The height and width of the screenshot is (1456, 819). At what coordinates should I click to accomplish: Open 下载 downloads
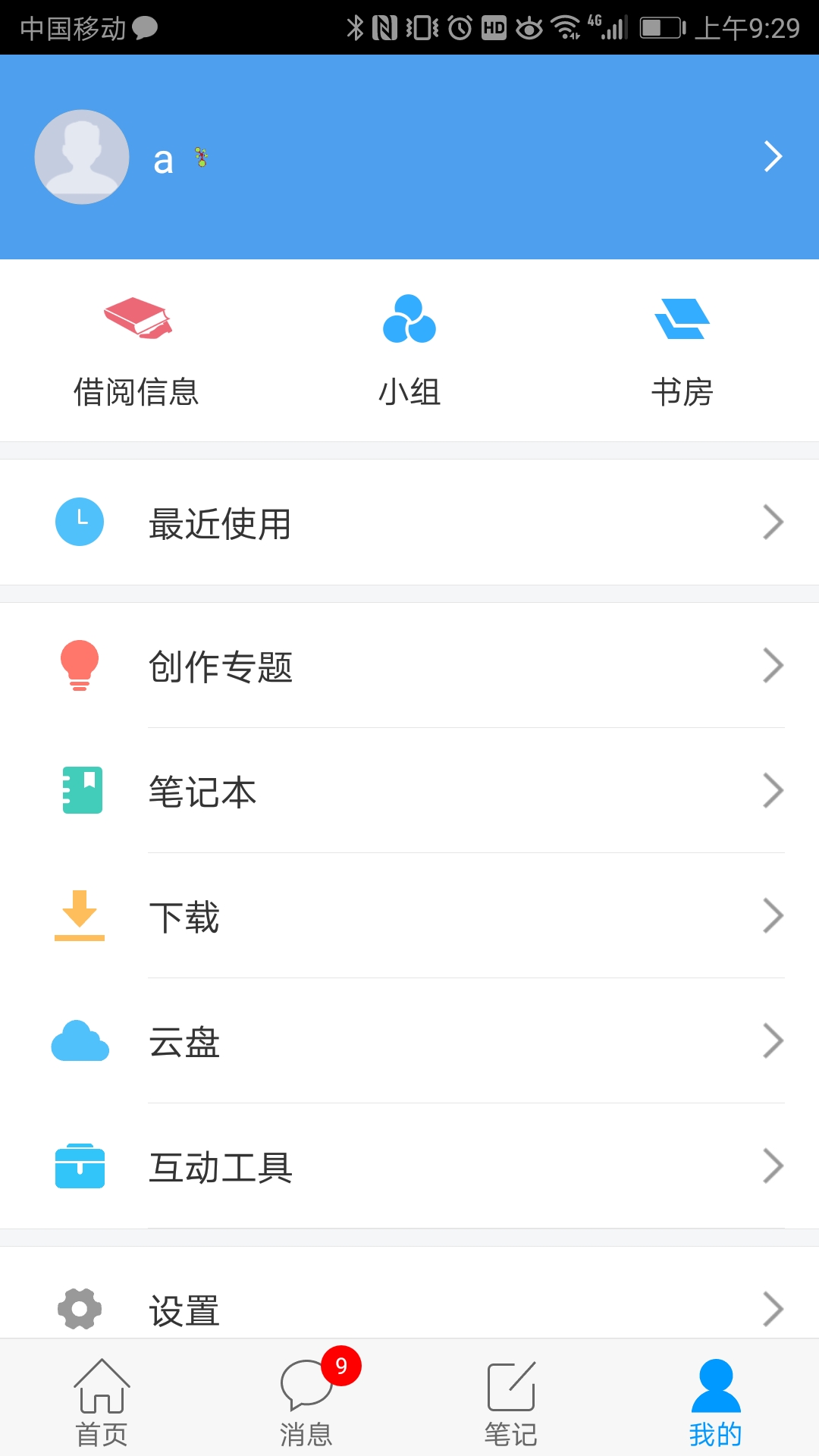pyautogui.click(x=409, y=916)
